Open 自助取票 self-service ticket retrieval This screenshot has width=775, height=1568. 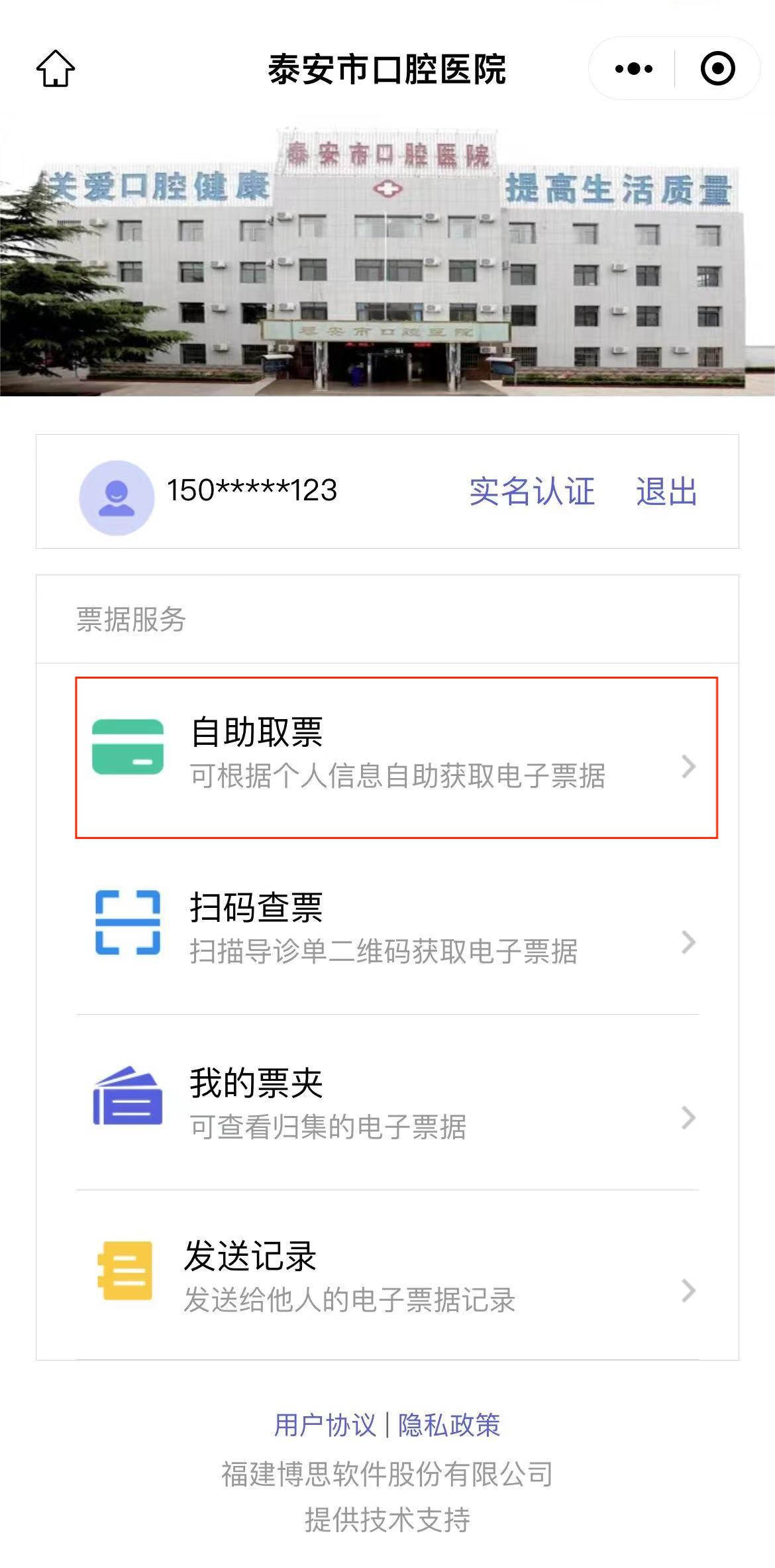click(x=396, y=757)
